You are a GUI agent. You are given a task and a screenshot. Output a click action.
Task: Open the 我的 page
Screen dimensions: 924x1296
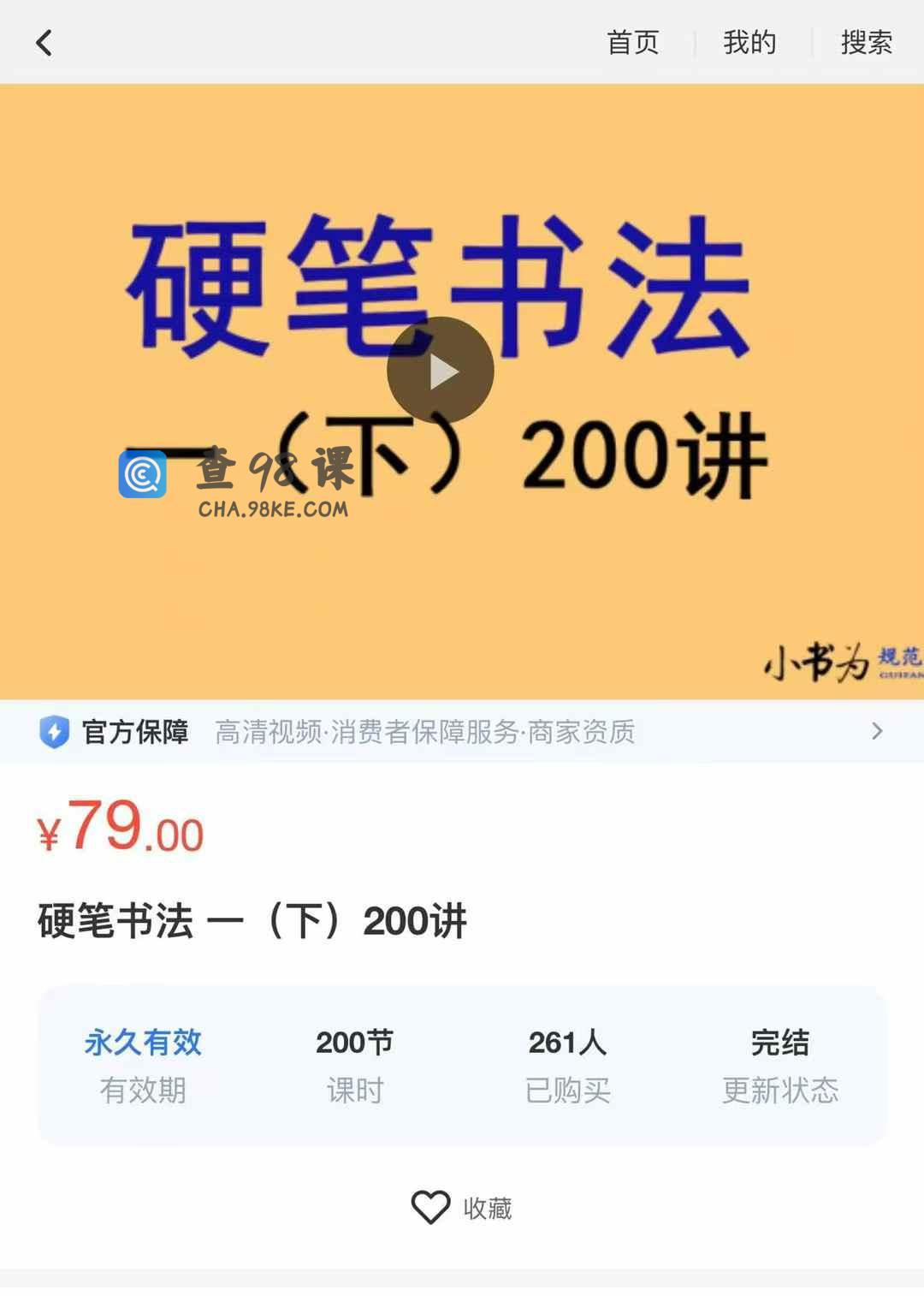point(749,42)
